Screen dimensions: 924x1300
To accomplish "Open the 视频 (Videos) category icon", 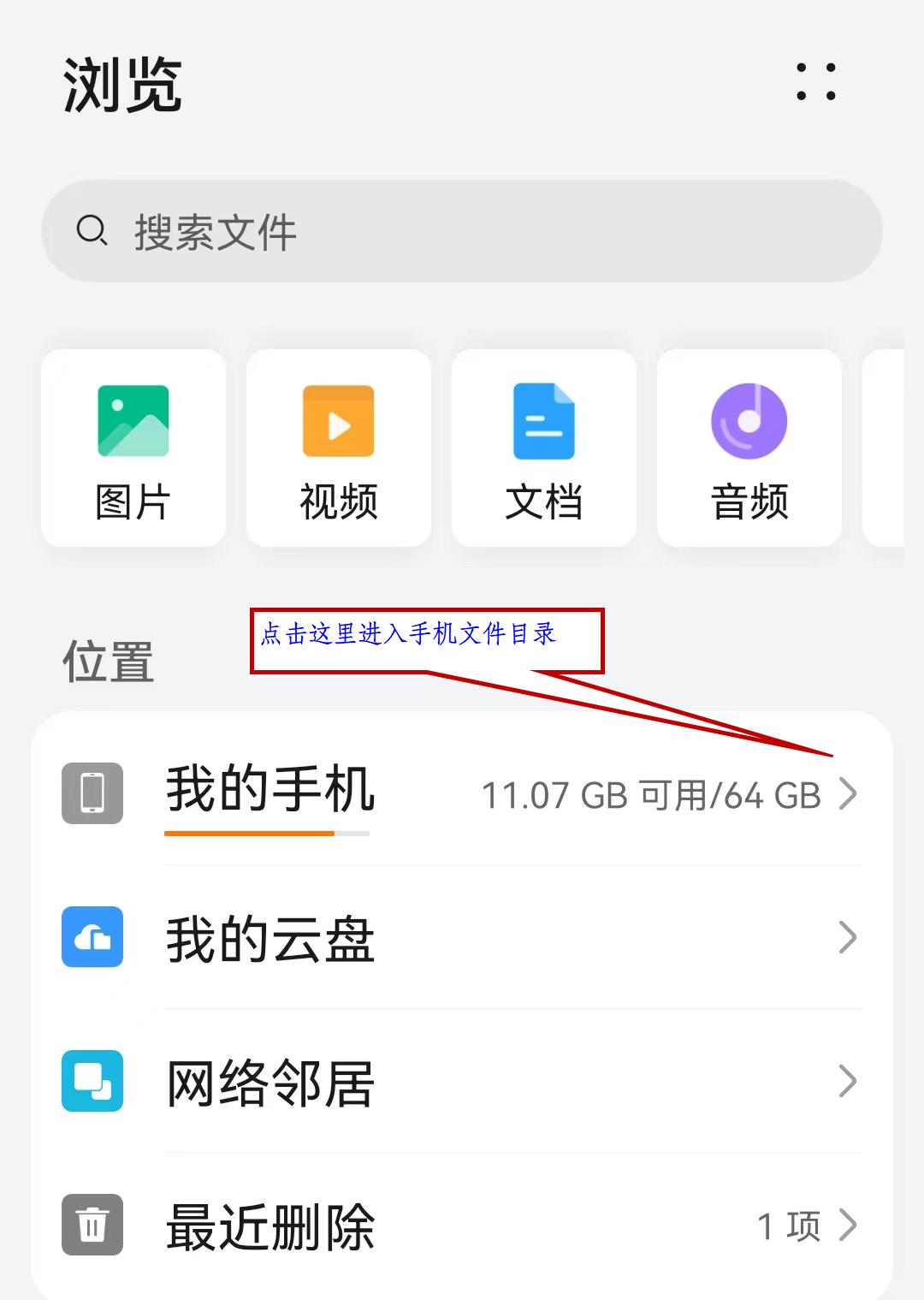I will (x=338, y=421).
